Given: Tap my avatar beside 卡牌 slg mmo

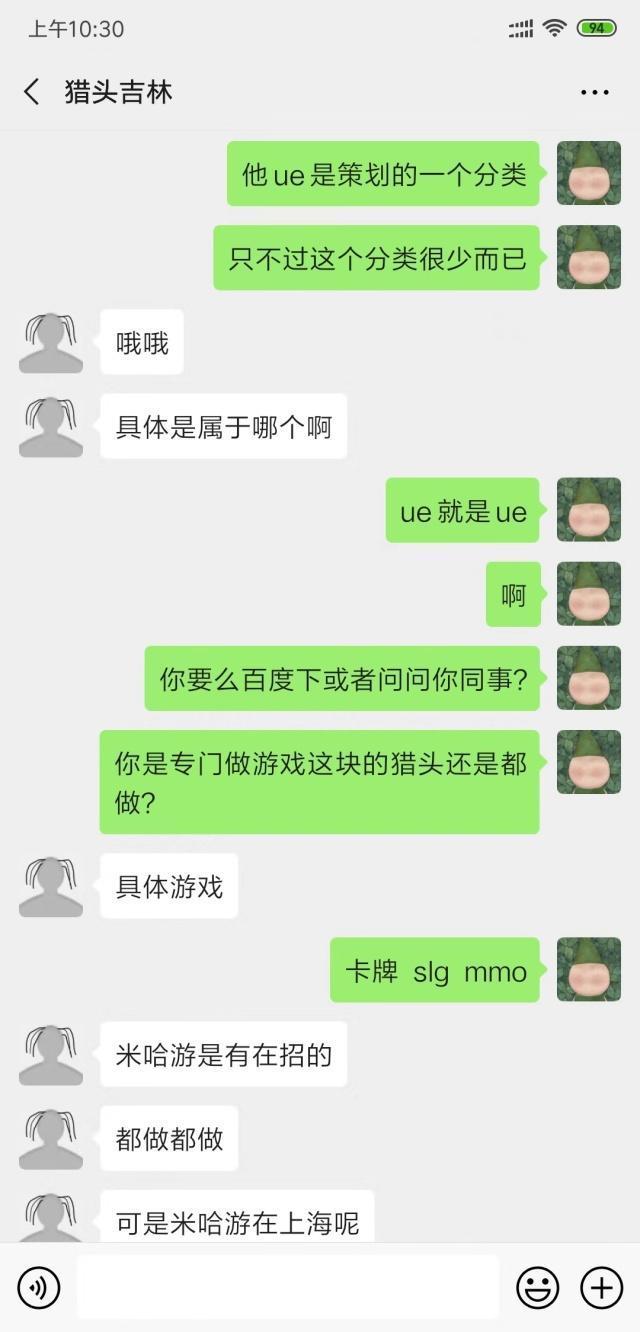Looking at the screenshot, I should [x=588, y=969].
